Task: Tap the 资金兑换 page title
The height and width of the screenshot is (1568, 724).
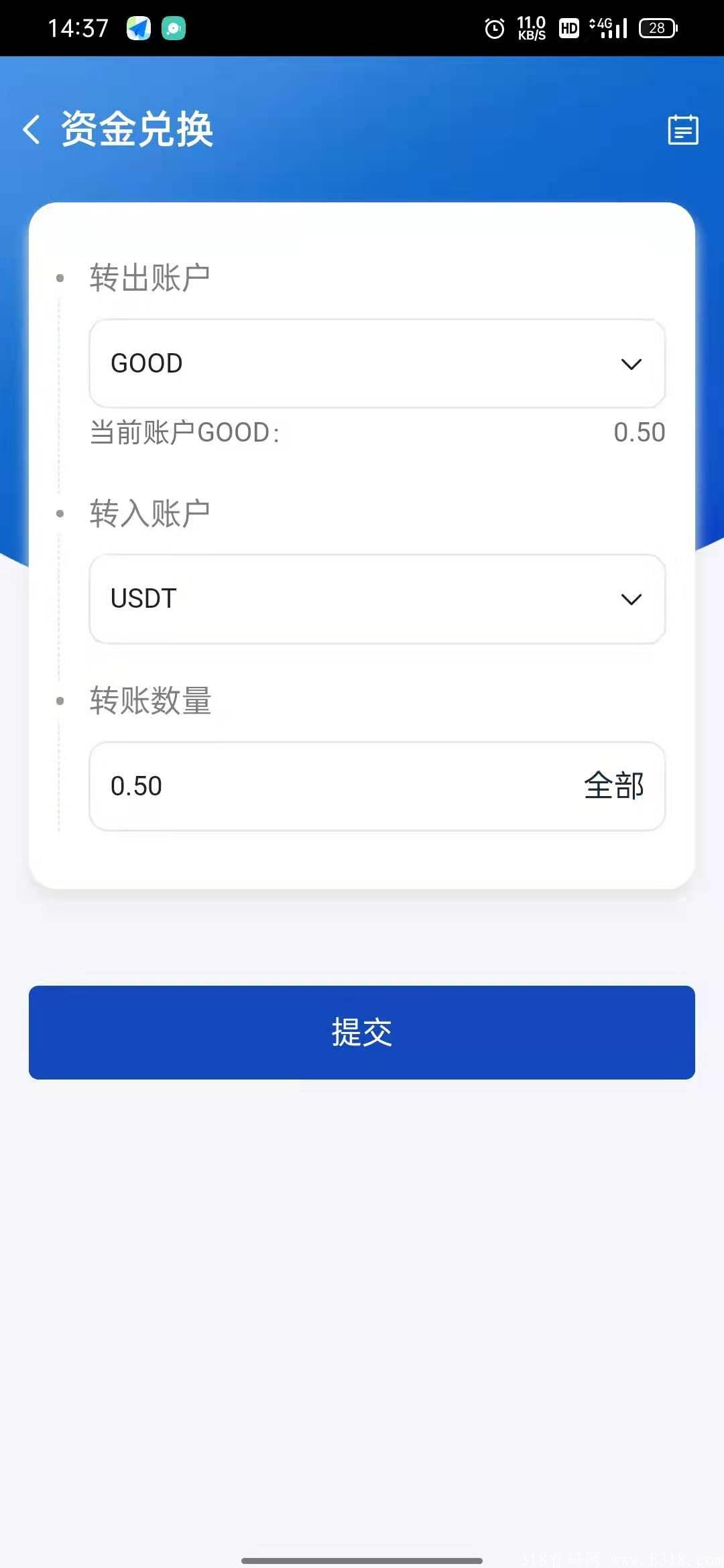Action: point(135,129)
